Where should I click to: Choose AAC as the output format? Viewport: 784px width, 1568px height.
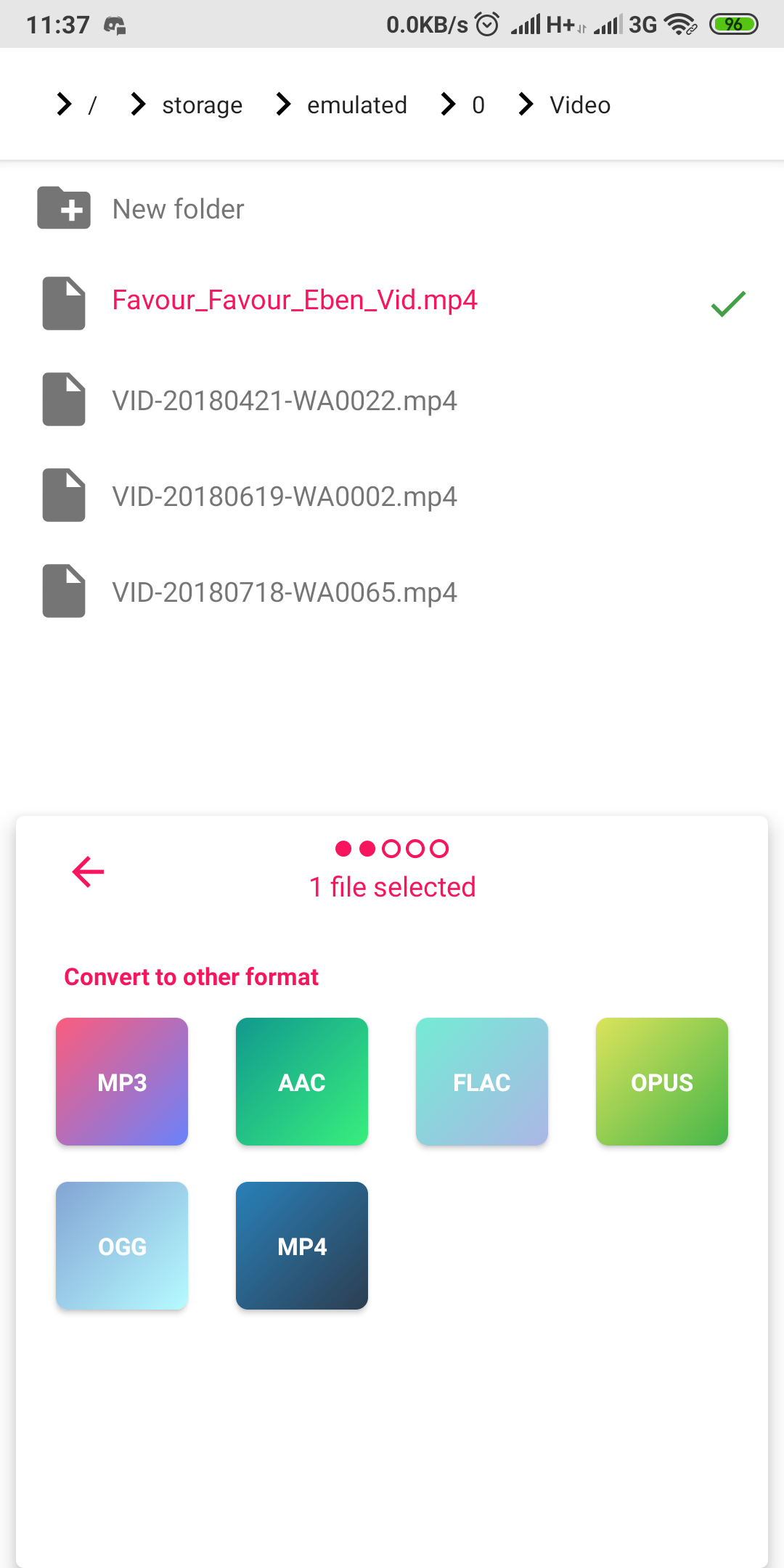pyautogui.click(x=302, y=1082)
